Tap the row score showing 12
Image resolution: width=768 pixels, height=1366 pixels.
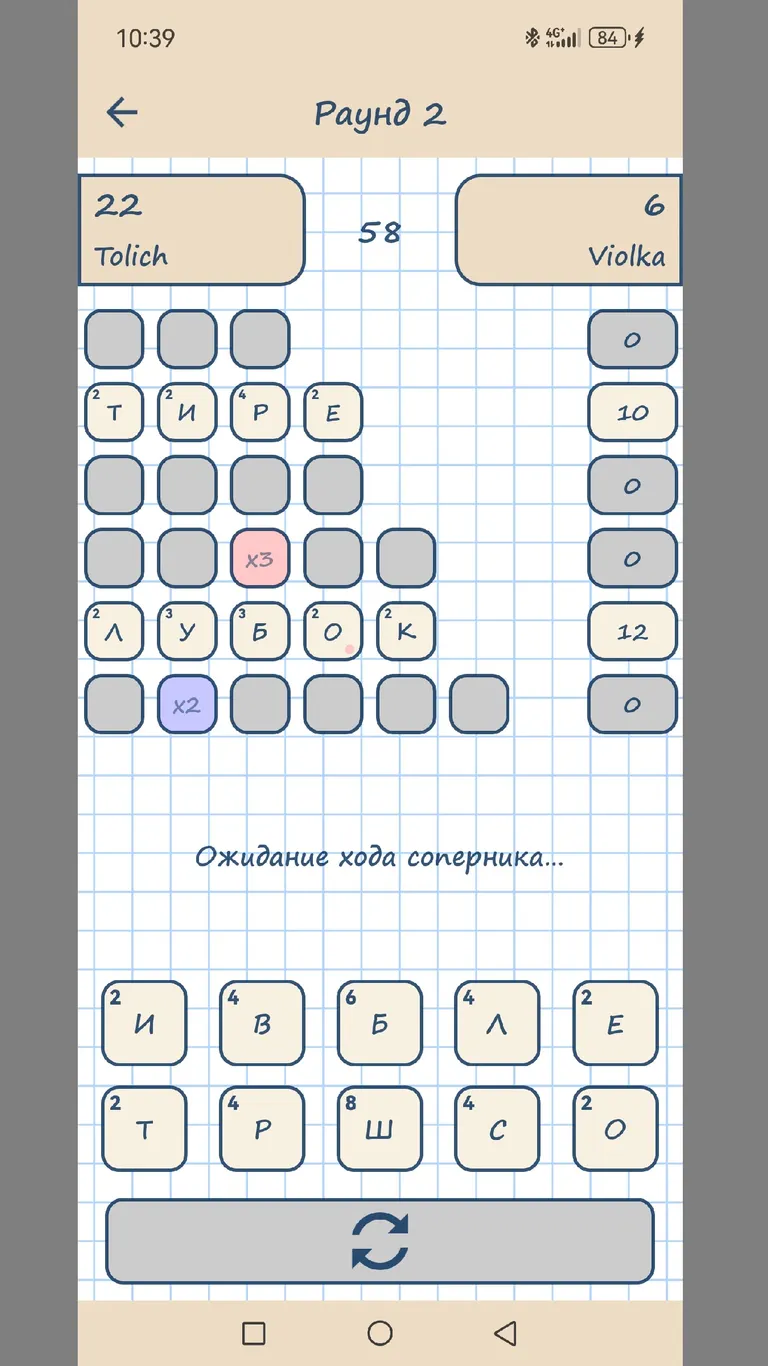(x=632, y=631)
